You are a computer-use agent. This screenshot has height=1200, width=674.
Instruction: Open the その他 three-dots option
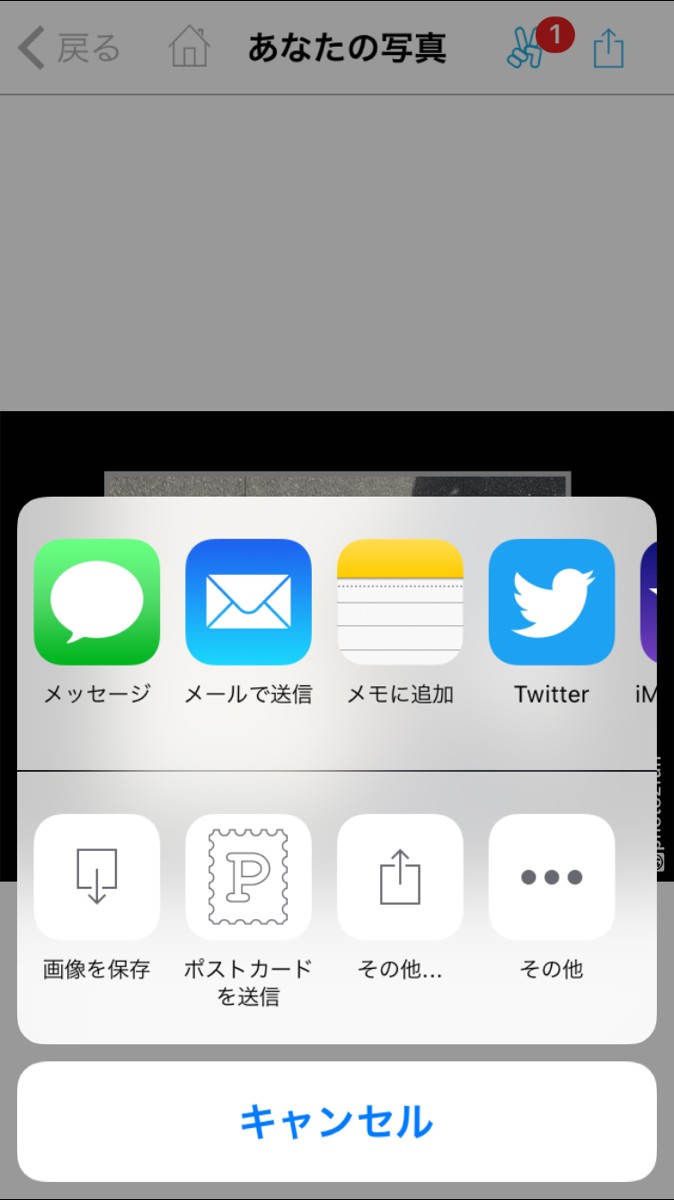(551, 877)
